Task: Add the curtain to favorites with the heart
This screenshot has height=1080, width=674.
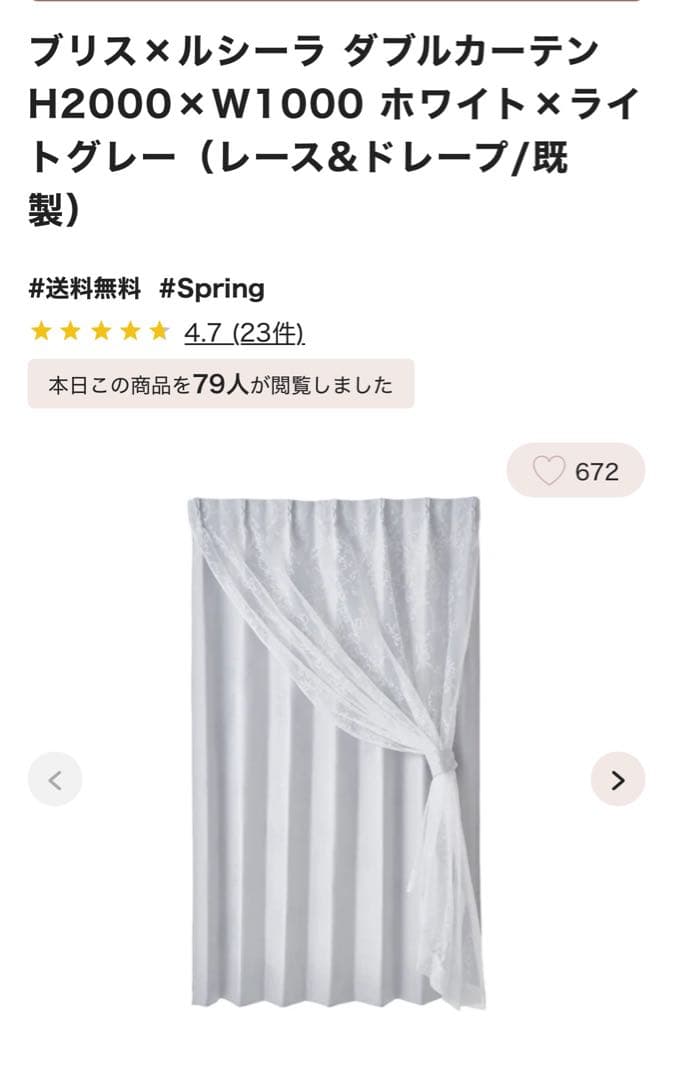Action: click(x=550, y=471)
